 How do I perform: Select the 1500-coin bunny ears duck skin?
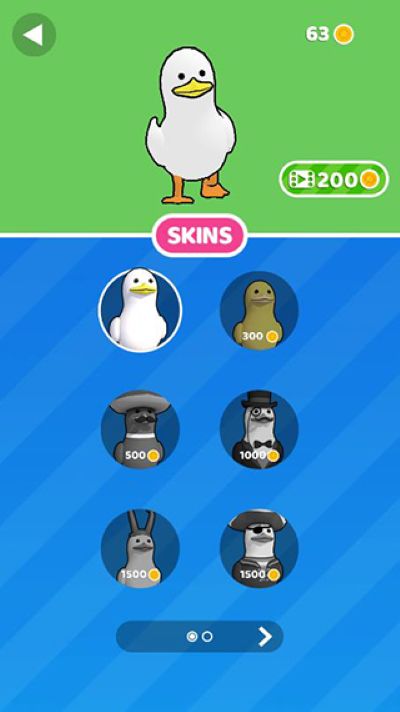(140, 549)
